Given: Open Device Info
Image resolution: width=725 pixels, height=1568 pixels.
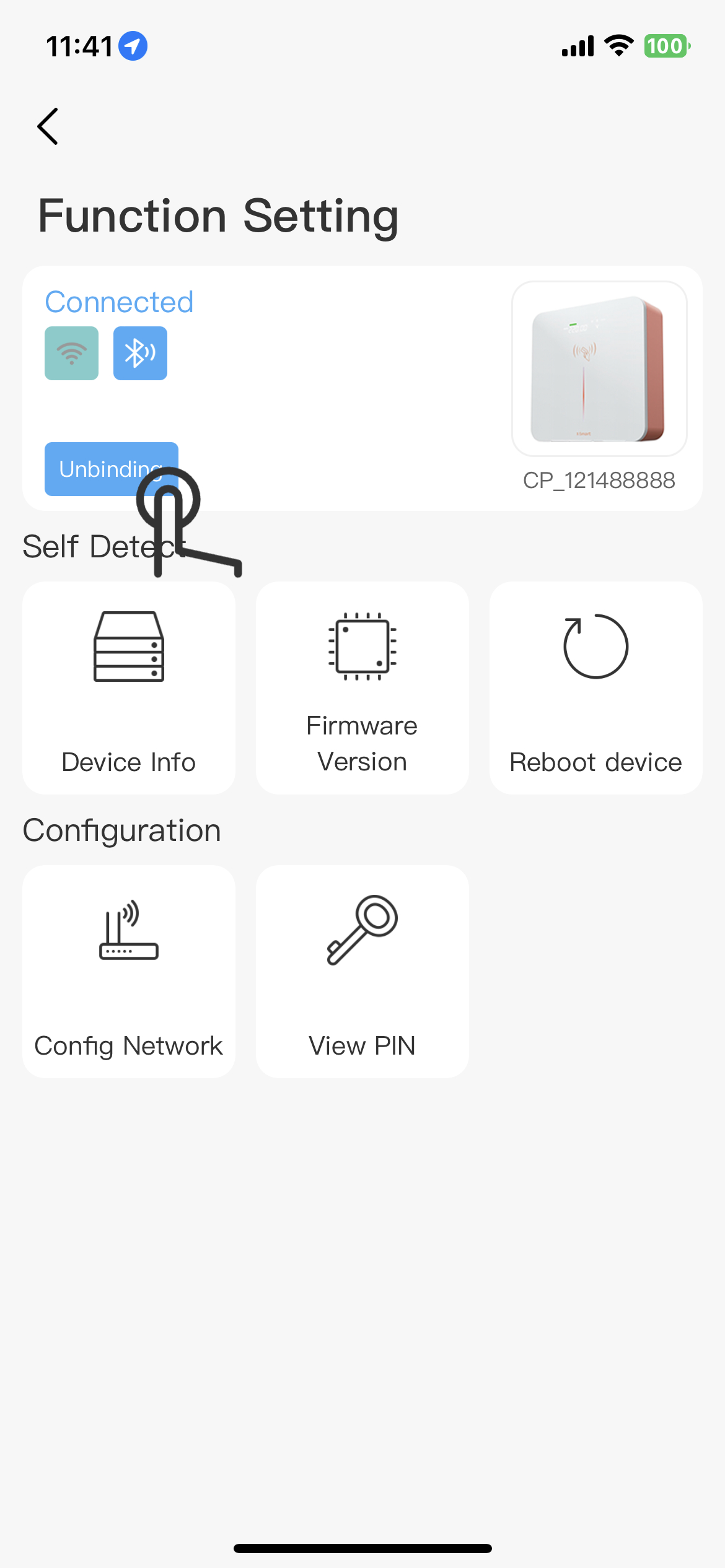Looking at the screenshot, I should pyautogui.click(x=129, y=687).
